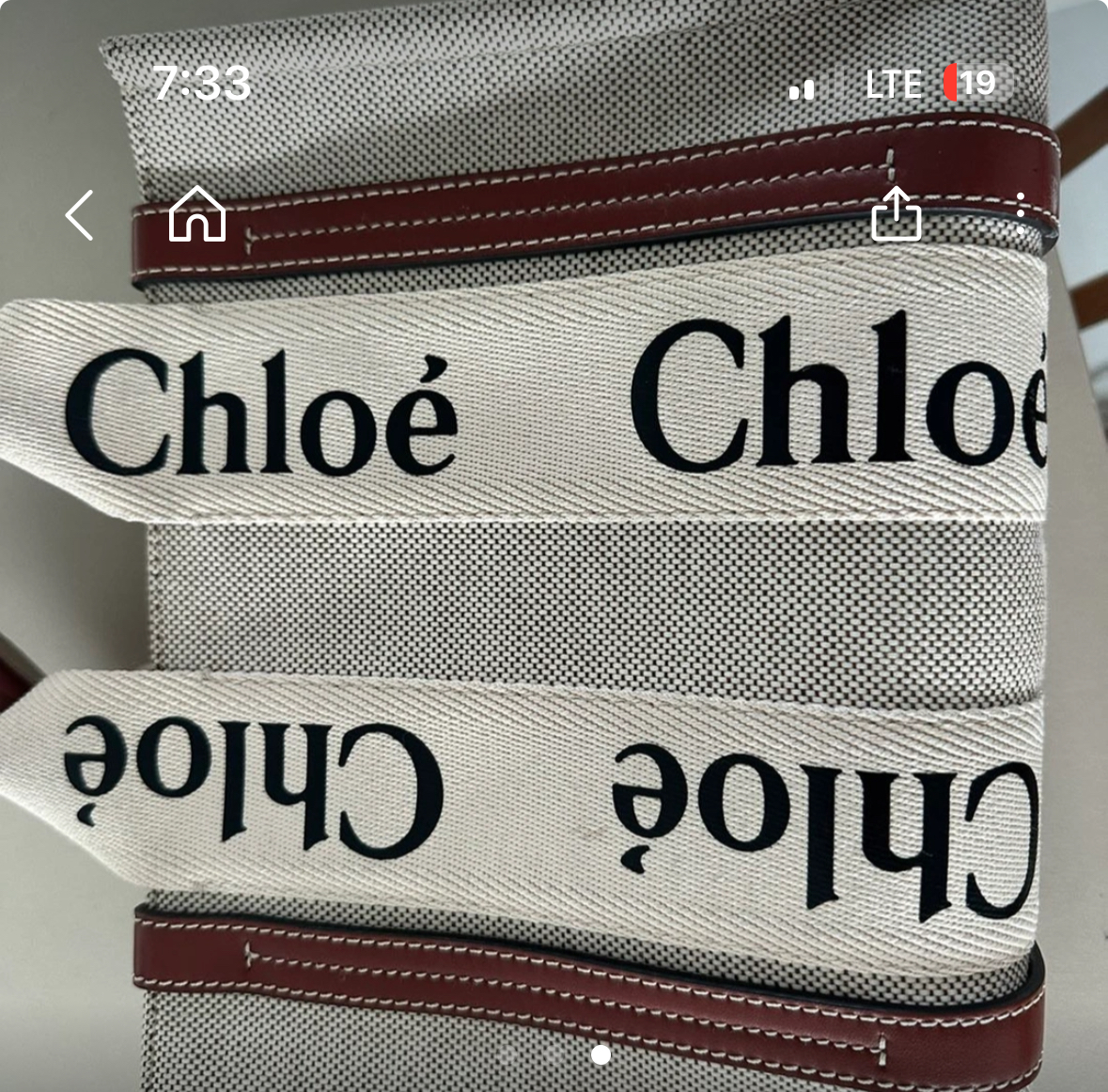Tap the home icon

click(197, 214)
